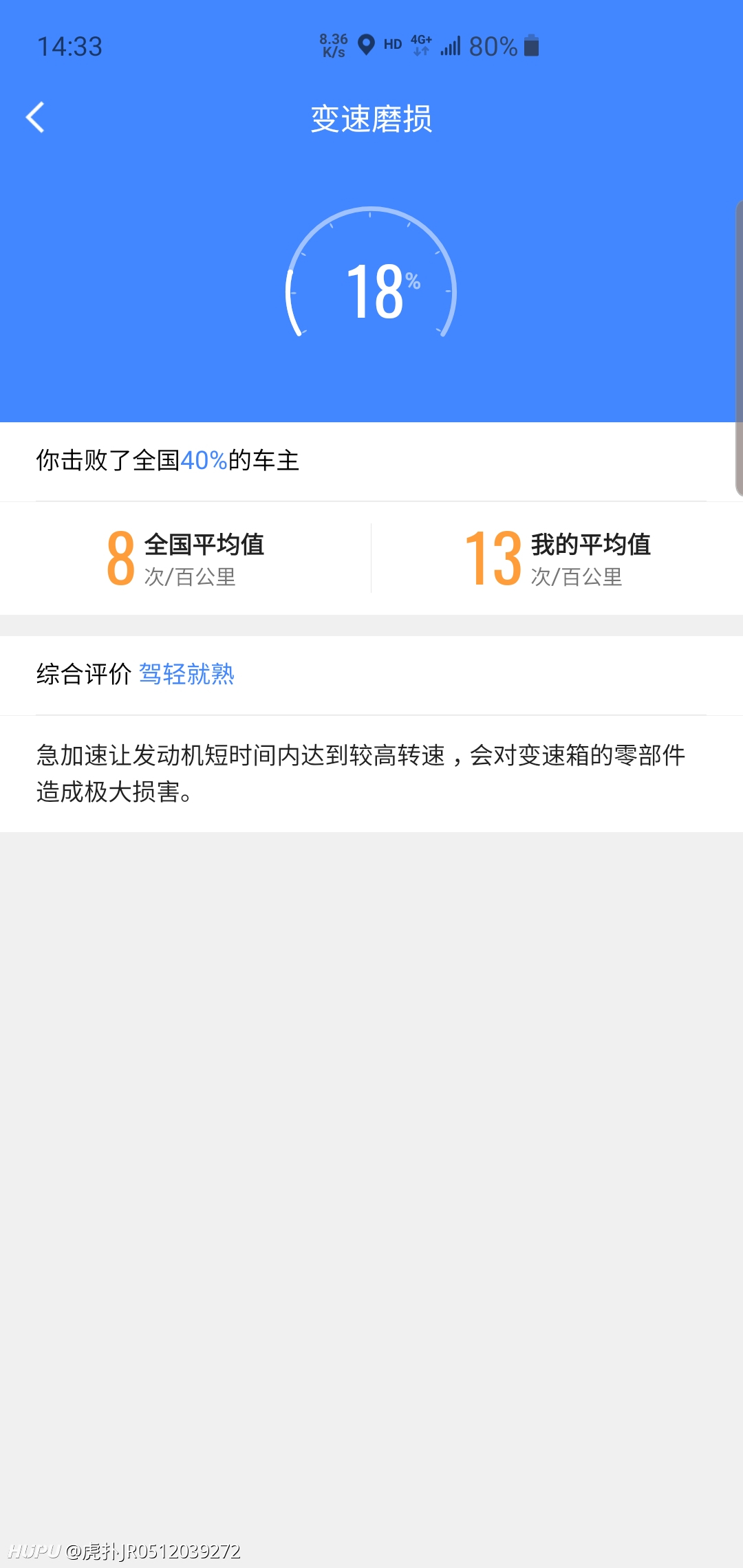Screen dimensions: 743x1568
Task: Go back from the 变速磨损 page
Action: [x=35, y=118]
